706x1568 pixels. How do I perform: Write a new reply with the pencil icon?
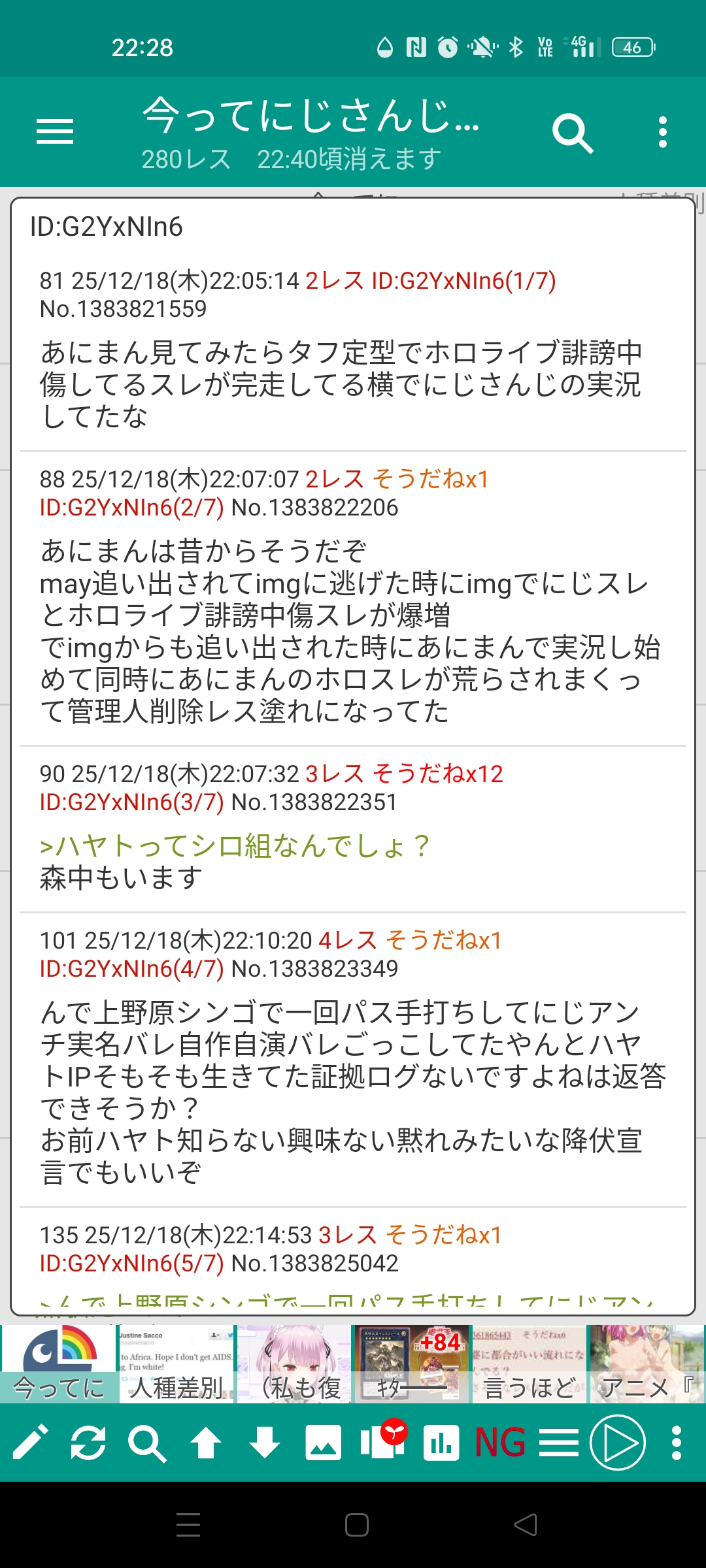30,1443
